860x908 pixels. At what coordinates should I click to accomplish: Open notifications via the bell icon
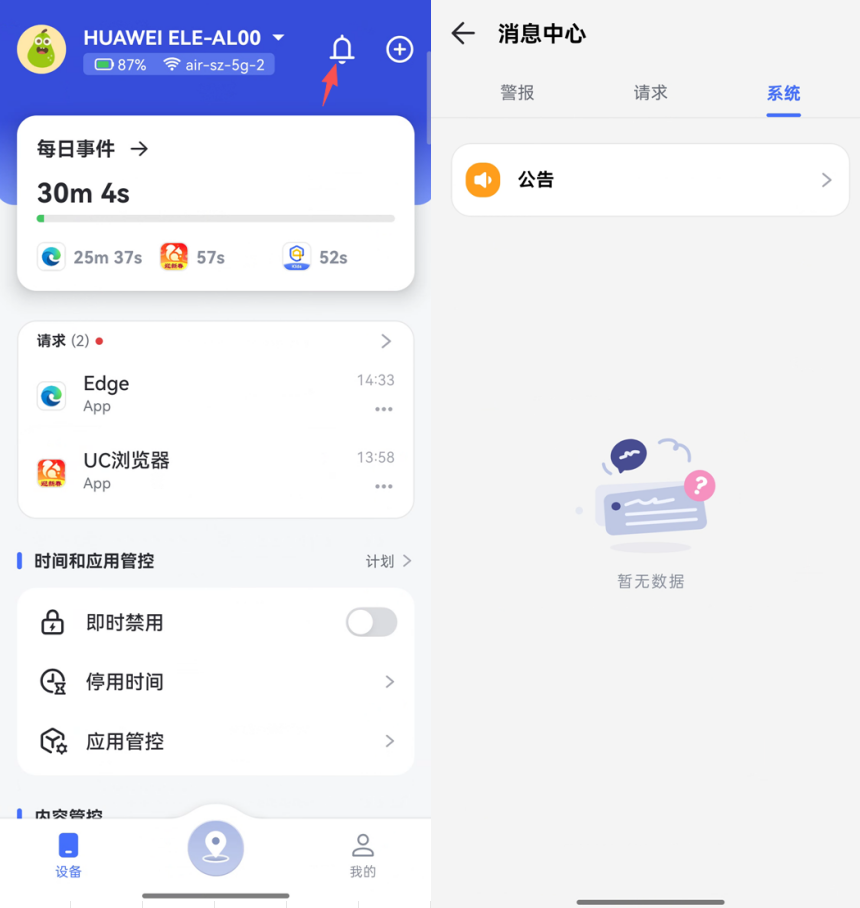(x=341, y=49)
